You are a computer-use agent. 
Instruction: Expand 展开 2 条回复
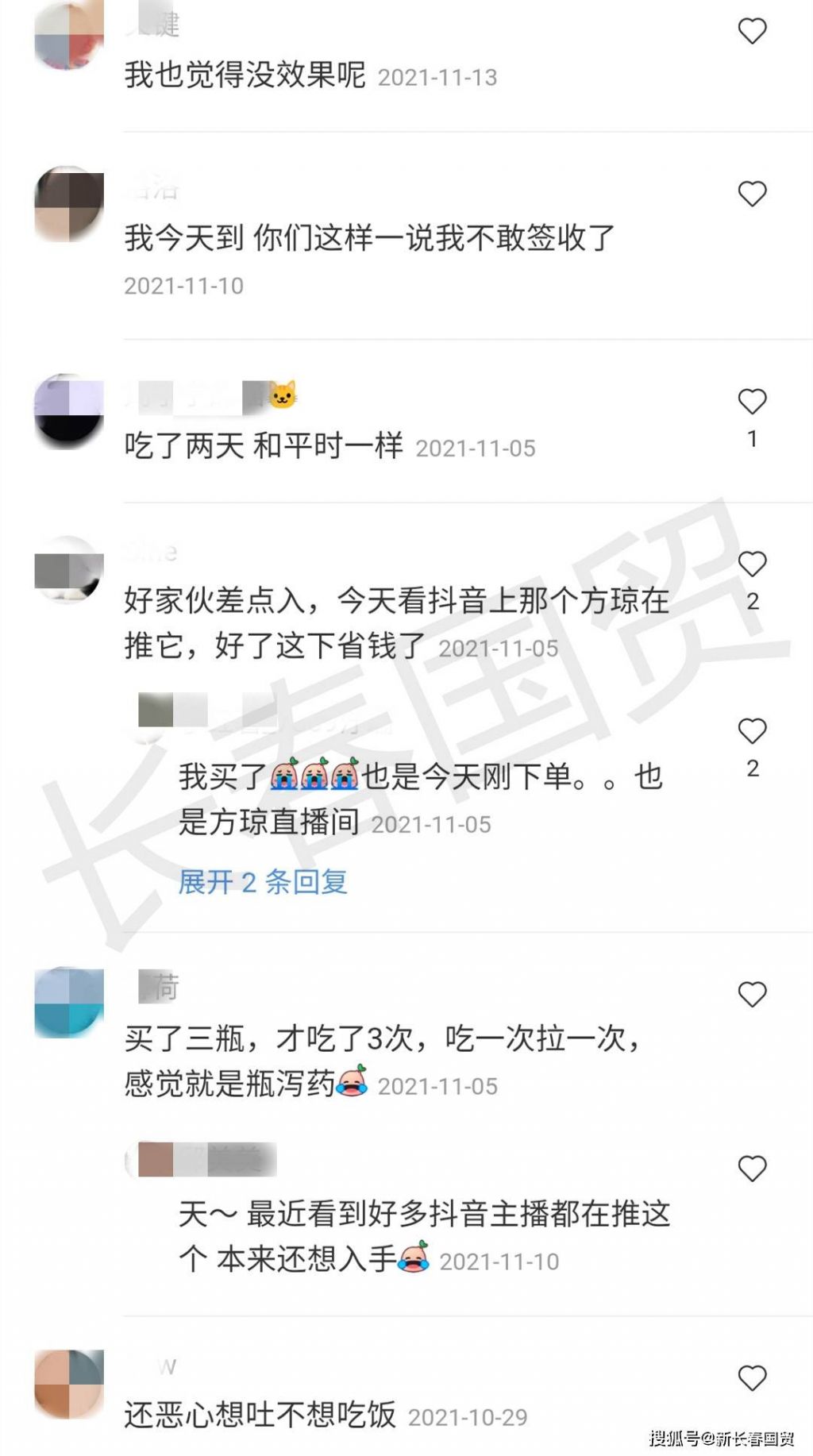[262, 882]
